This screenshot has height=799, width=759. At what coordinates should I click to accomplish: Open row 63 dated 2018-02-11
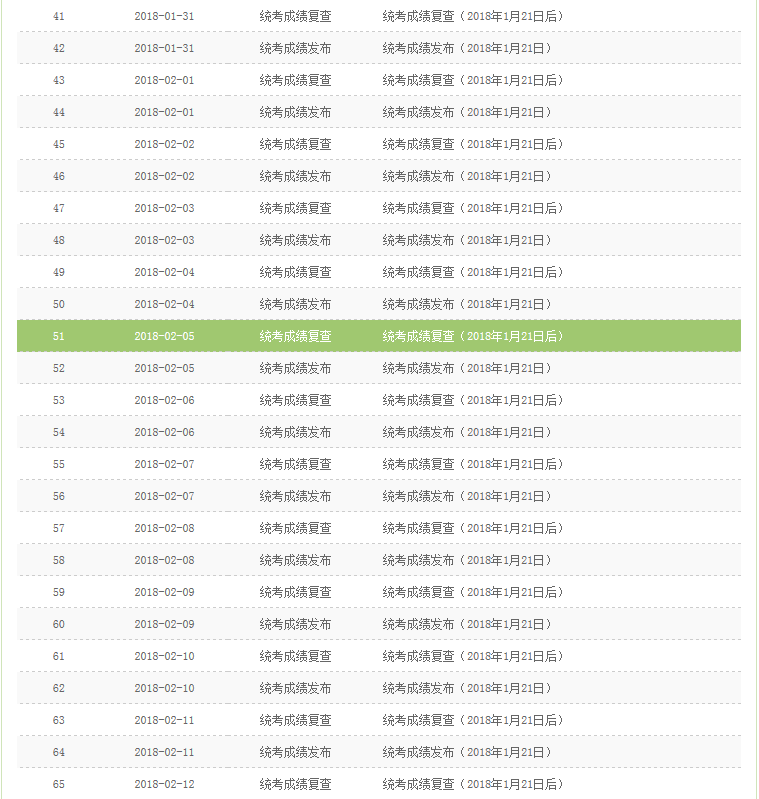[378, 720]
